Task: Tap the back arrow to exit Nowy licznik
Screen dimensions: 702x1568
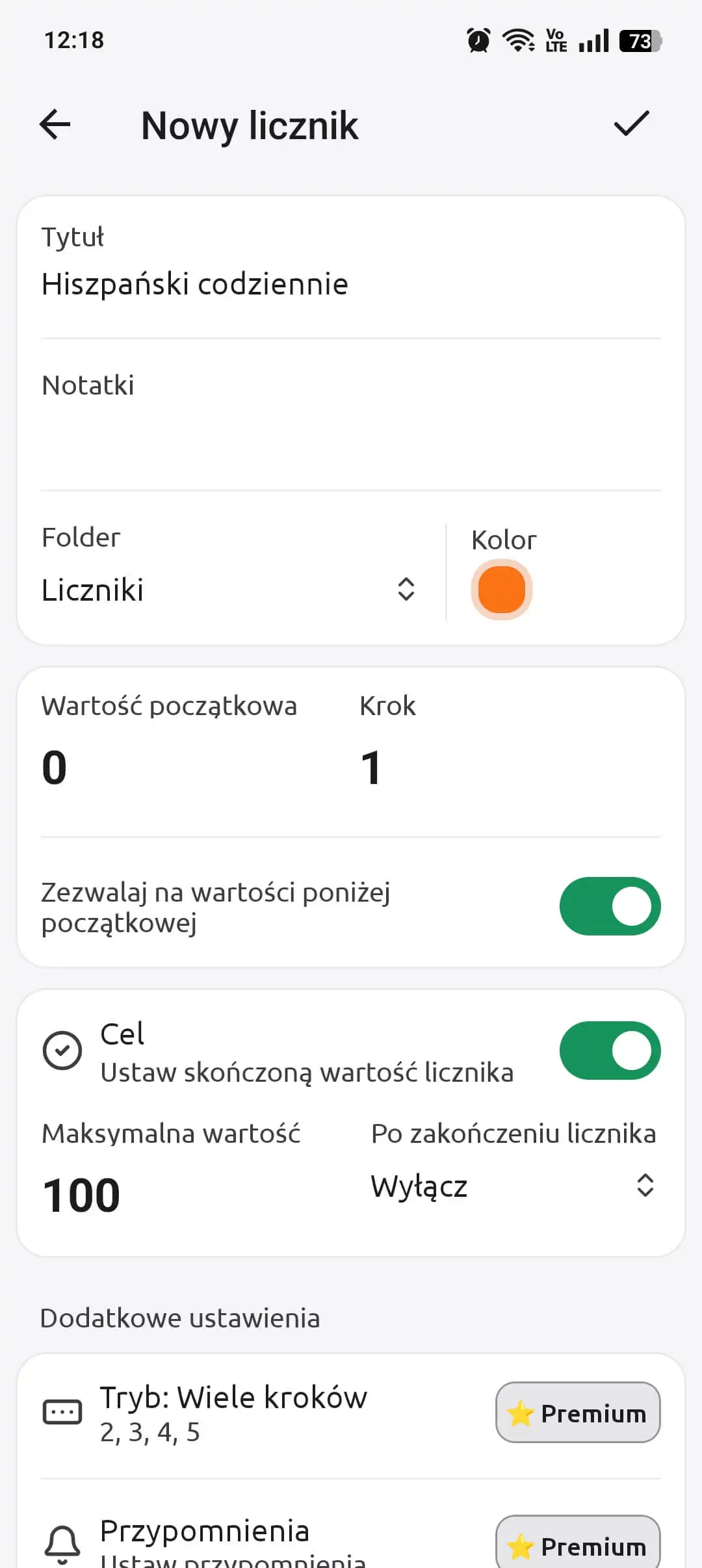Action: [x=55, y=124]
